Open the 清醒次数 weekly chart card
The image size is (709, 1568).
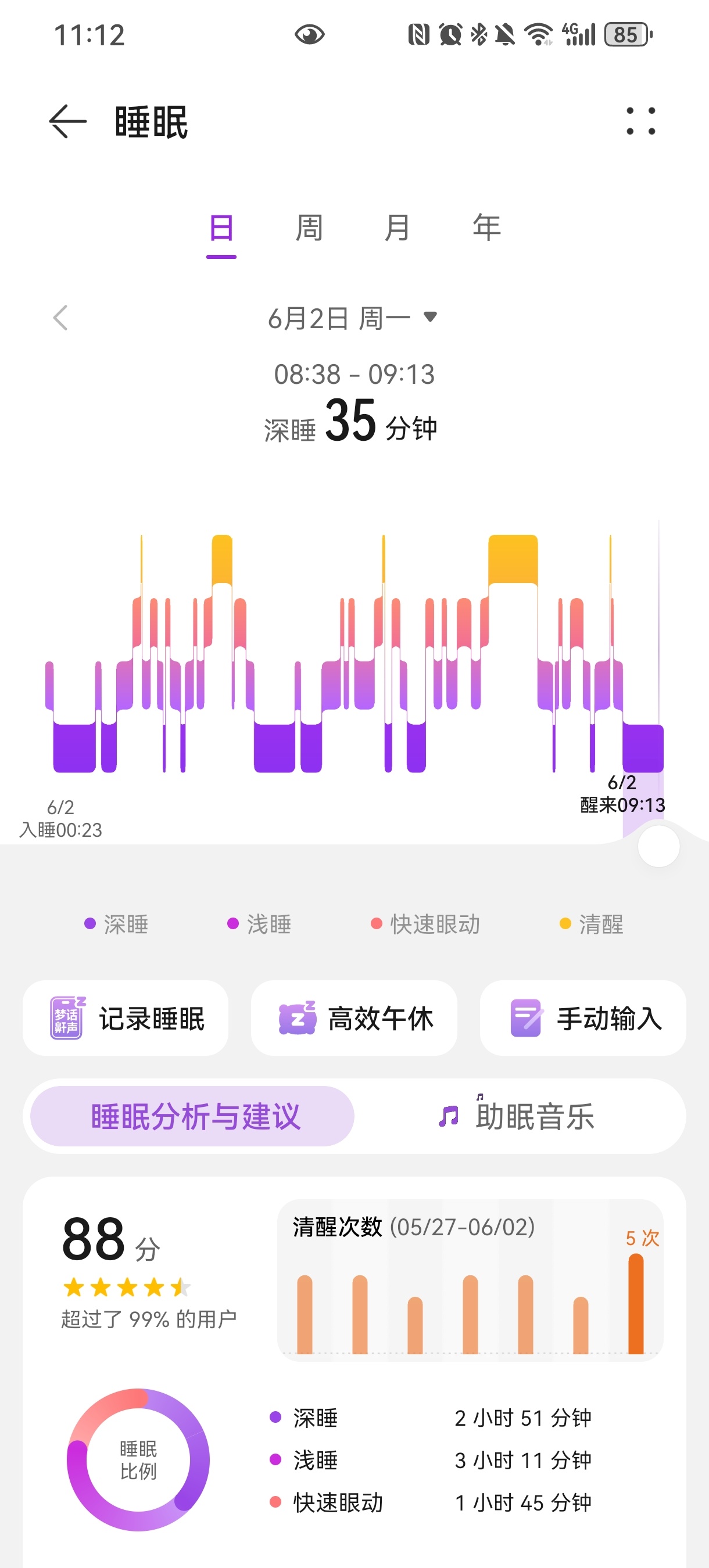[470, 1280]
